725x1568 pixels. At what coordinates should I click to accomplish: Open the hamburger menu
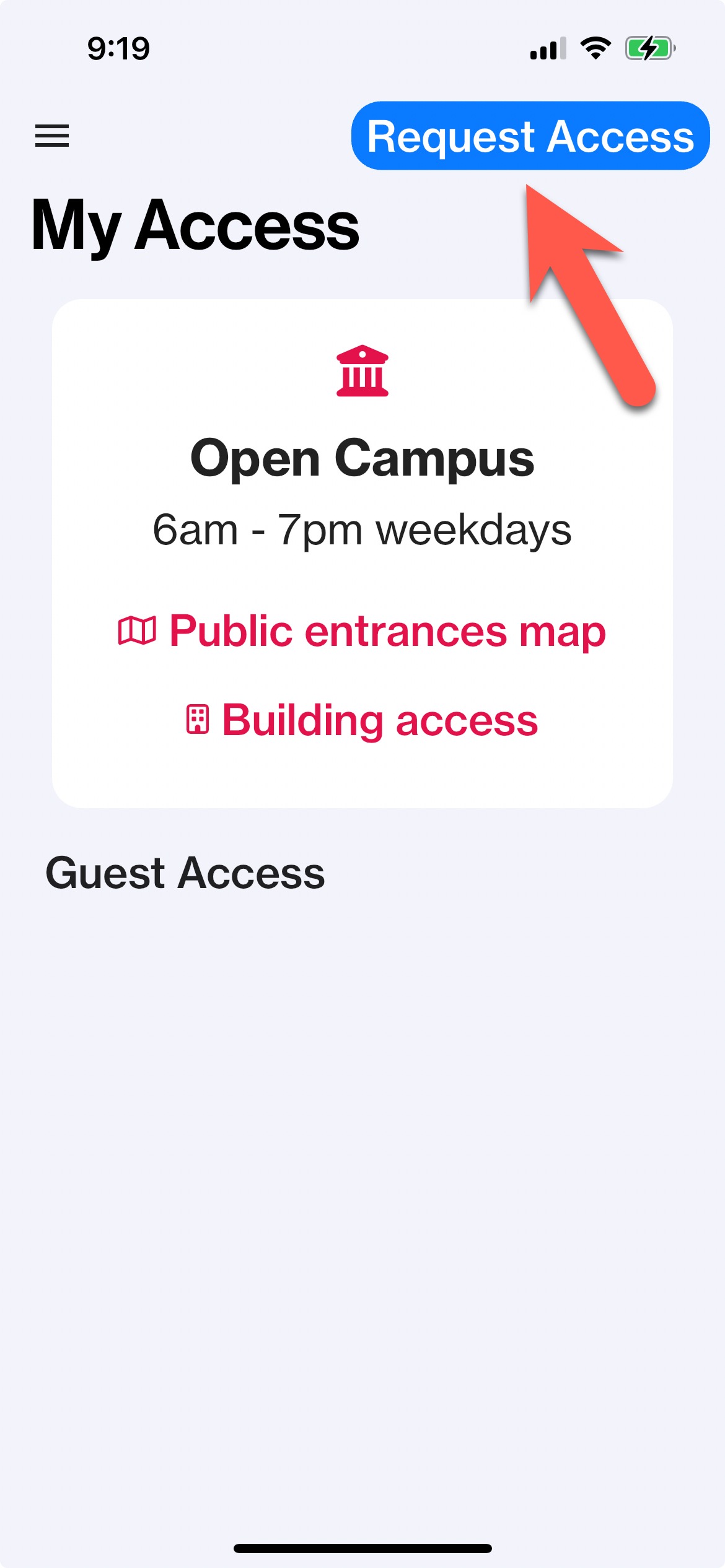click(52, 136)
